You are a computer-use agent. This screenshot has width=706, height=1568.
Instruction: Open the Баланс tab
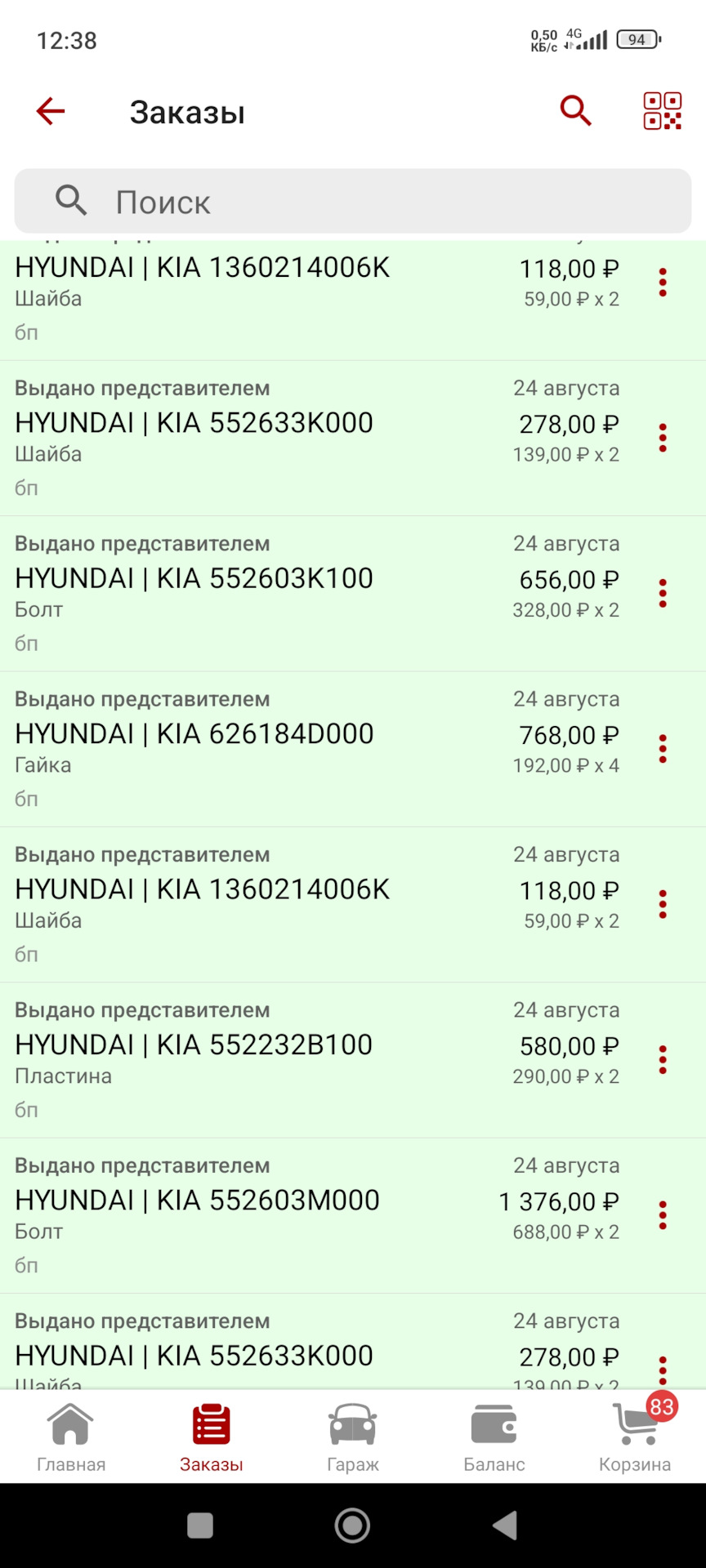[x=494, y=1437]
